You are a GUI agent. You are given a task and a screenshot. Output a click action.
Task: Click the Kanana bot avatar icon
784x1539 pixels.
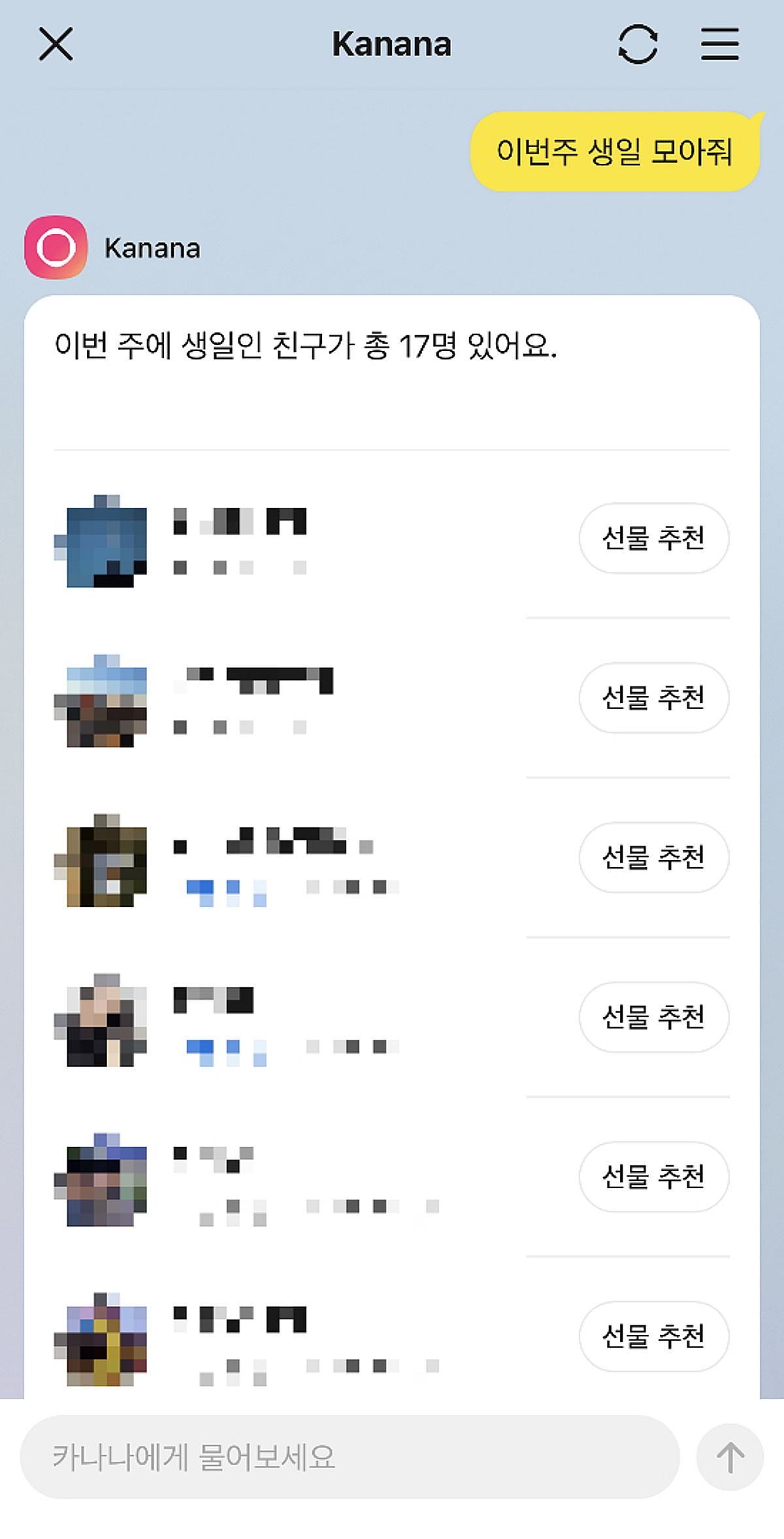click(x=56, y=248)
